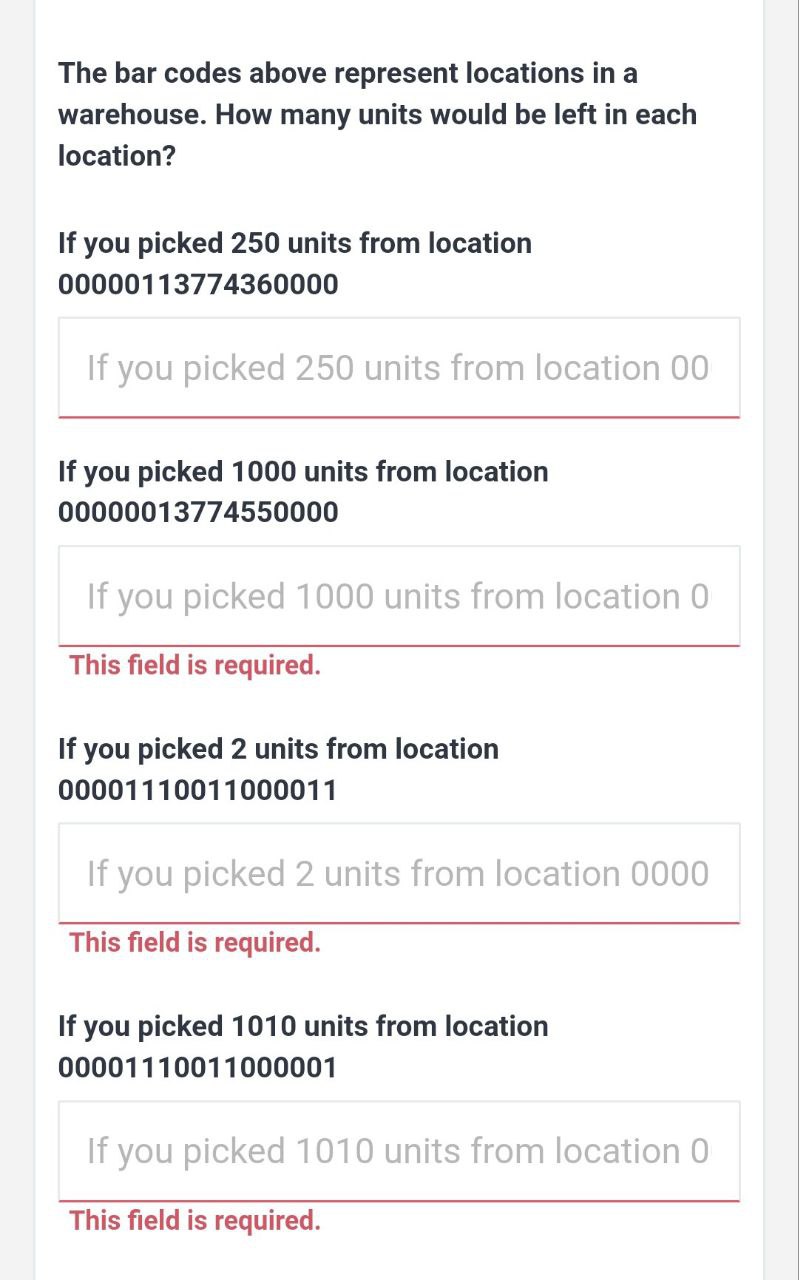
Task: Click the second 'This field is required' warning
Action: (x=194, y=942)
